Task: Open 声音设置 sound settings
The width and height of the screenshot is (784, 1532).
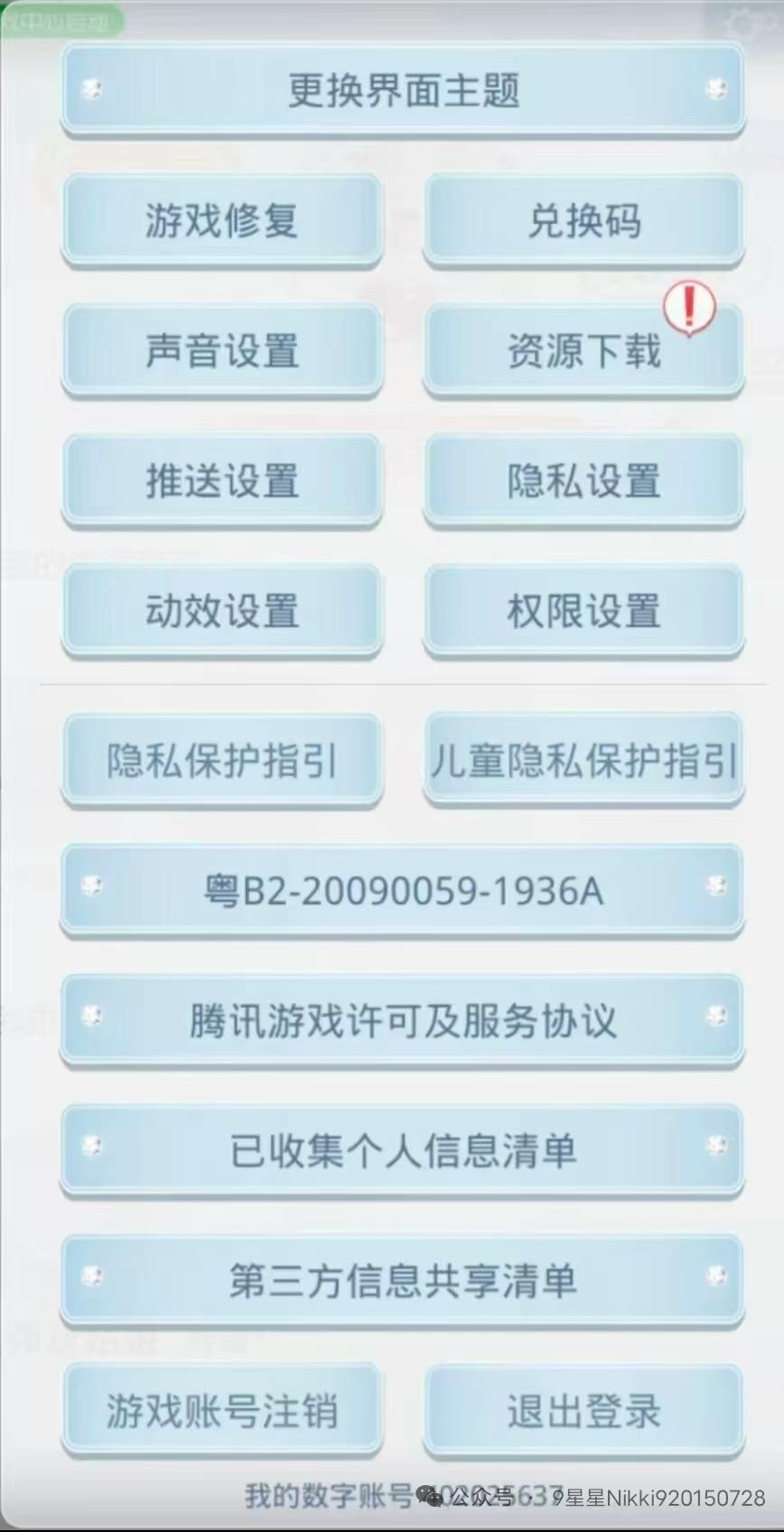Action: [x=221, y=350]
